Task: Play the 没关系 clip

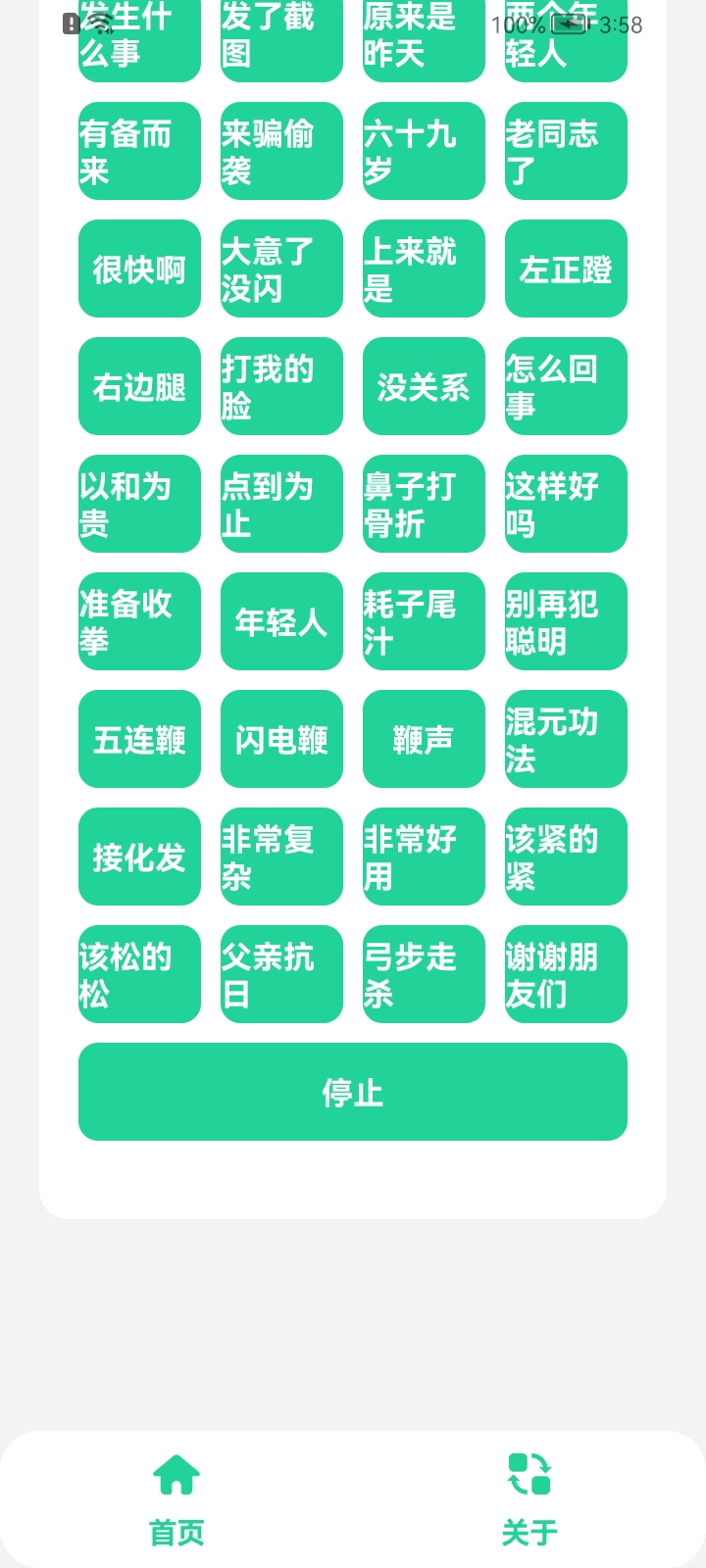Action: (x=424, y=386)
